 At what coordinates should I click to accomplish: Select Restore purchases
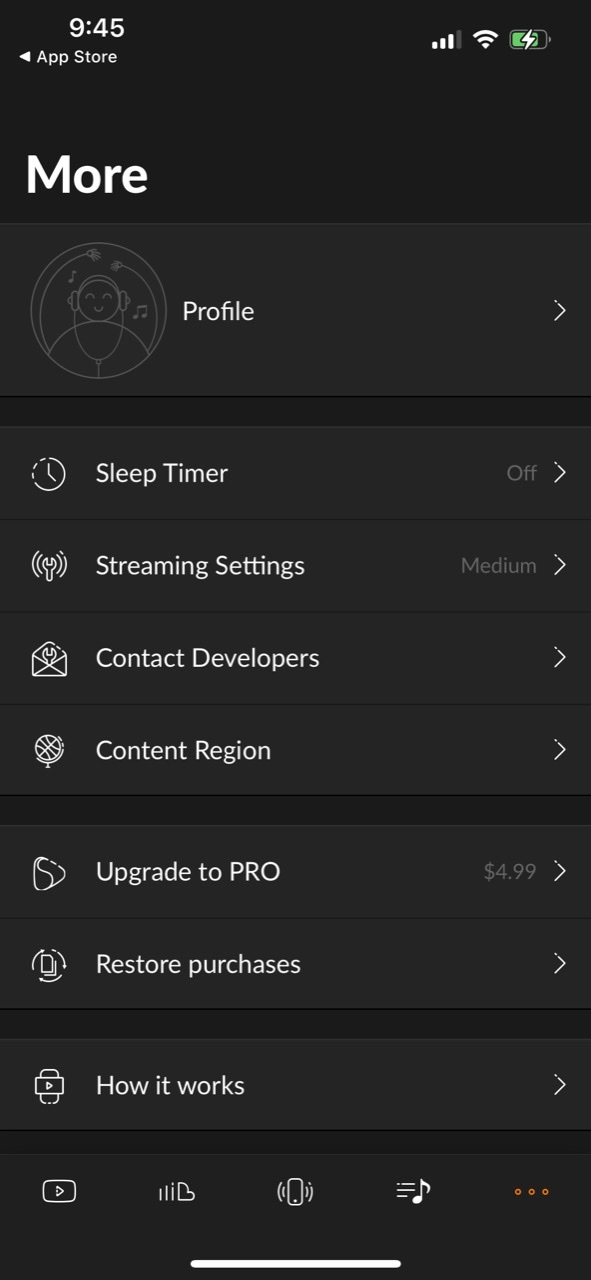(x=295, y=964)
